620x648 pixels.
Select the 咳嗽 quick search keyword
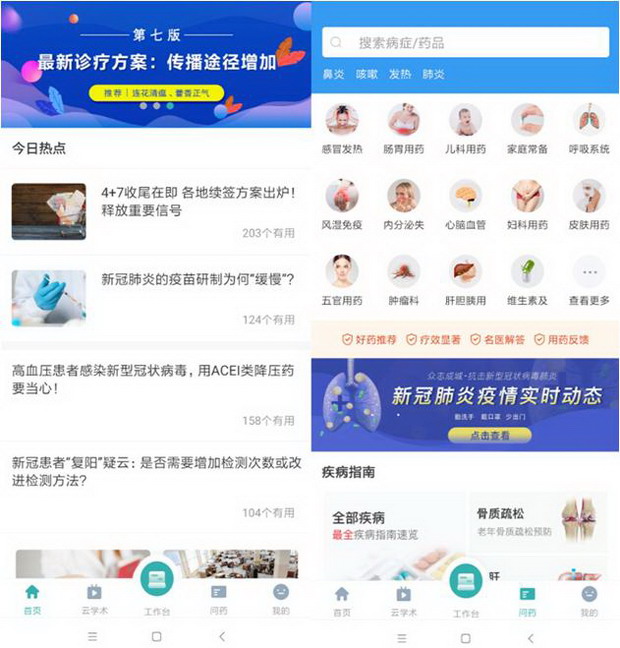(x=367, y=74)
